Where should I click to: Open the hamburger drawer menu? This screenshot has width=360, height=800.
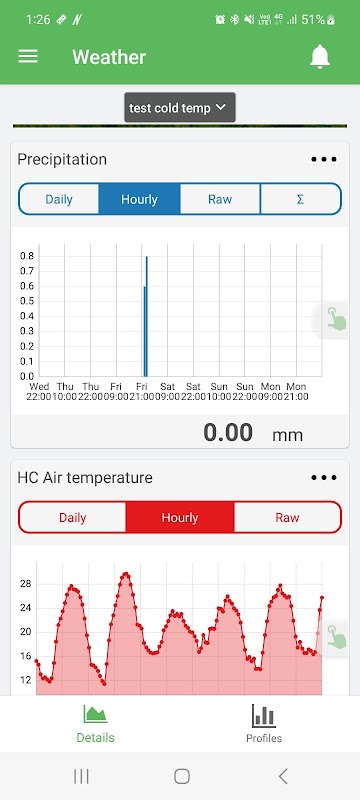tap(28, 56)
